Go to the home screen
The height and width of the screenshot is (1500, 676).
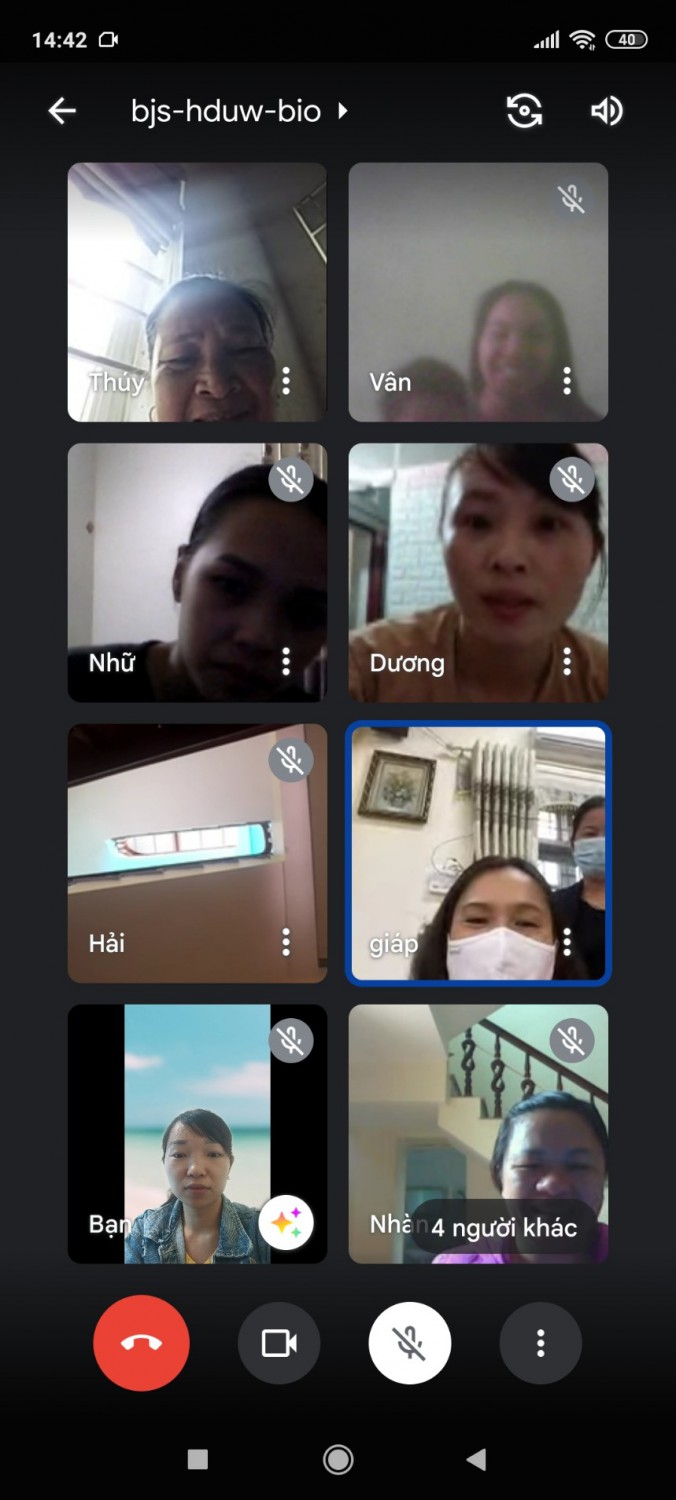[x=338, y=1460]
